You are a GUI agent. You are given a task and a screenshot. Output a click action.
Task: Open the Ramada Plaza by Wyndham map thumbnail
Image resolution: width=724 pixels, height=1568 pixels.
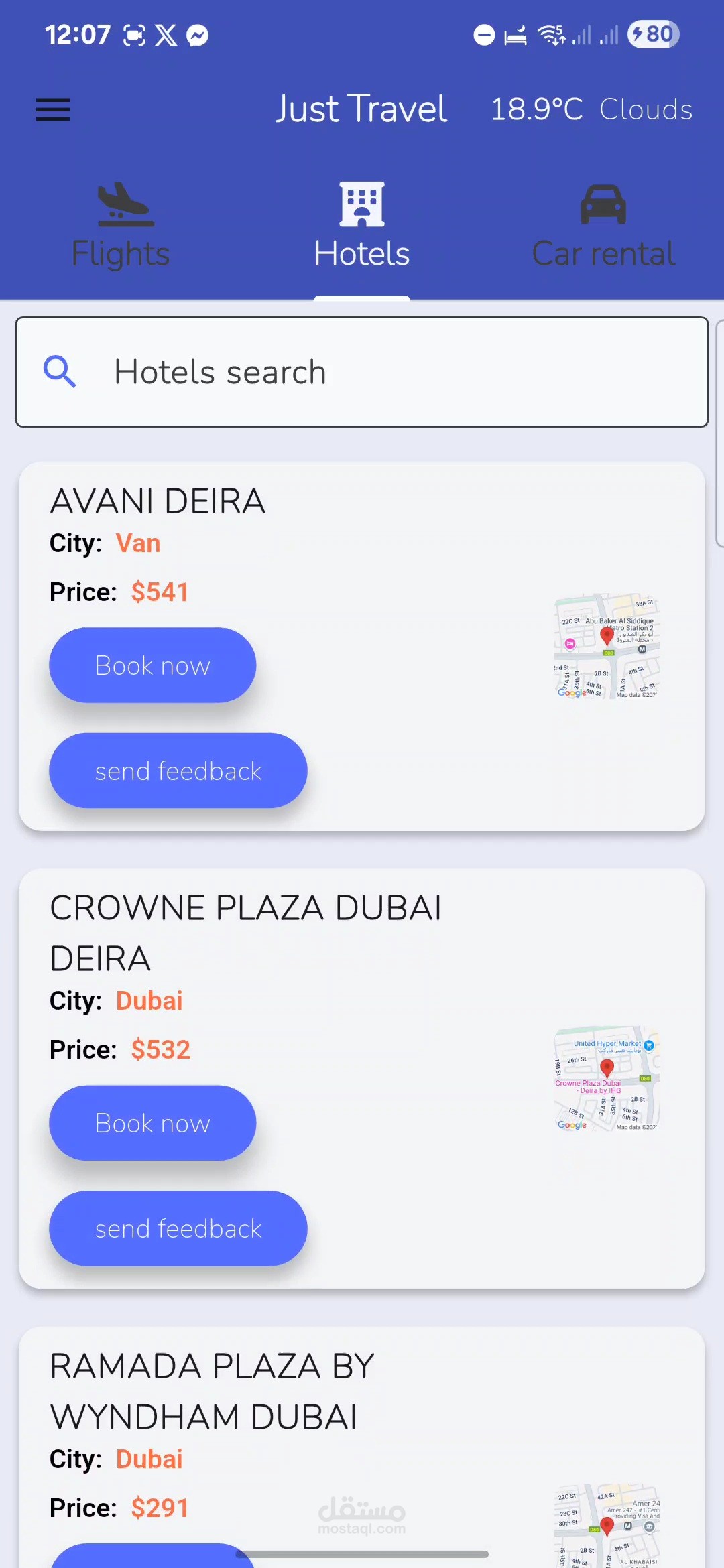[x=607, y=1526]
